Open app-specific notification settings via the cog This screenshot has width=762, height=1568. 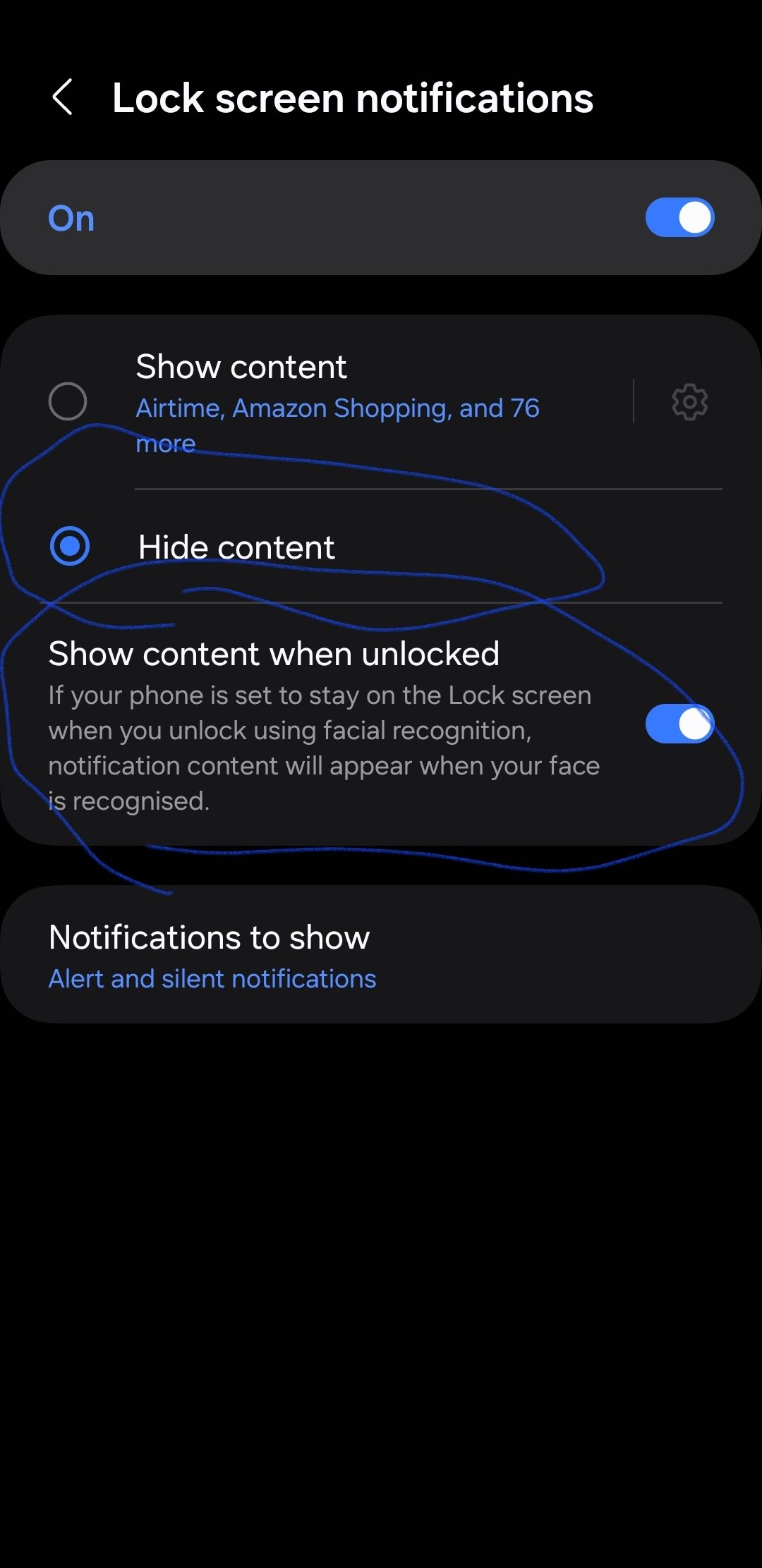coord(688,403)
